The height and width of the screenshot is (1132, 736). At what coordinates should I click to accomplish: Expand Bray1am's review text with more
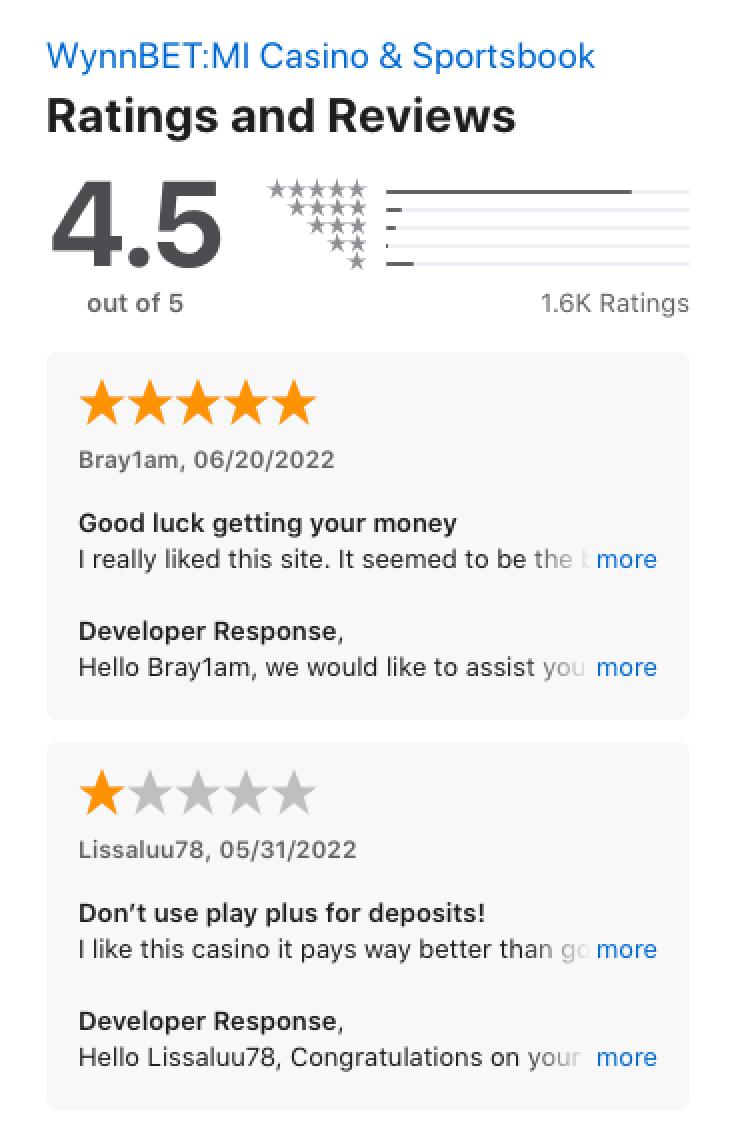[x=626, y=560]
